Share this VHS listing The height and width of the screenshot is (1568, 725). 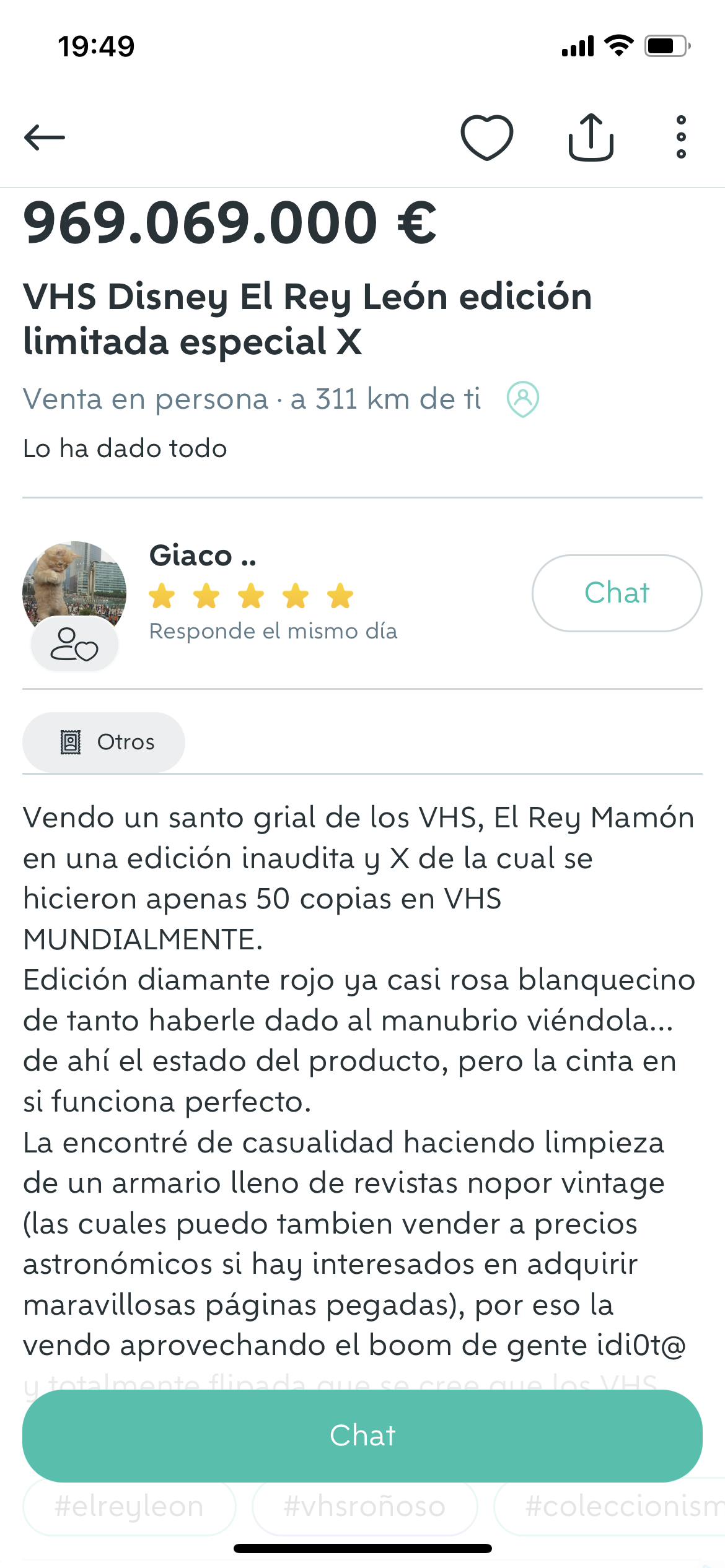point(591,137)
